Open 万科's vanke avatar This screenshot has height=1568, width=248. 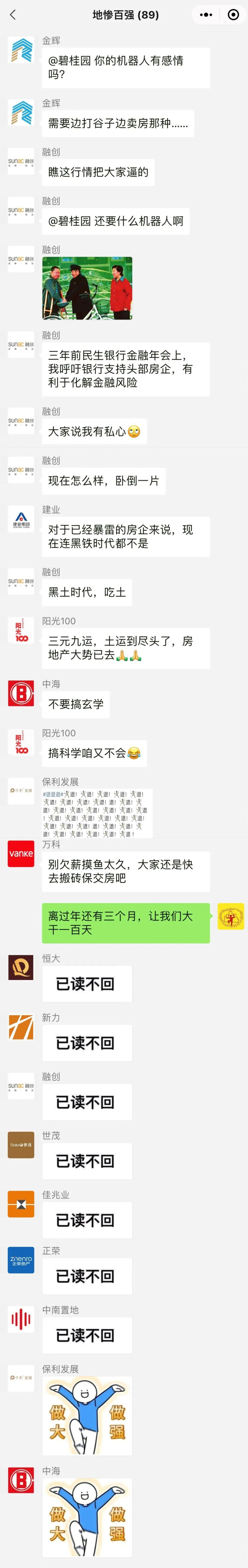tap(21, 853)
